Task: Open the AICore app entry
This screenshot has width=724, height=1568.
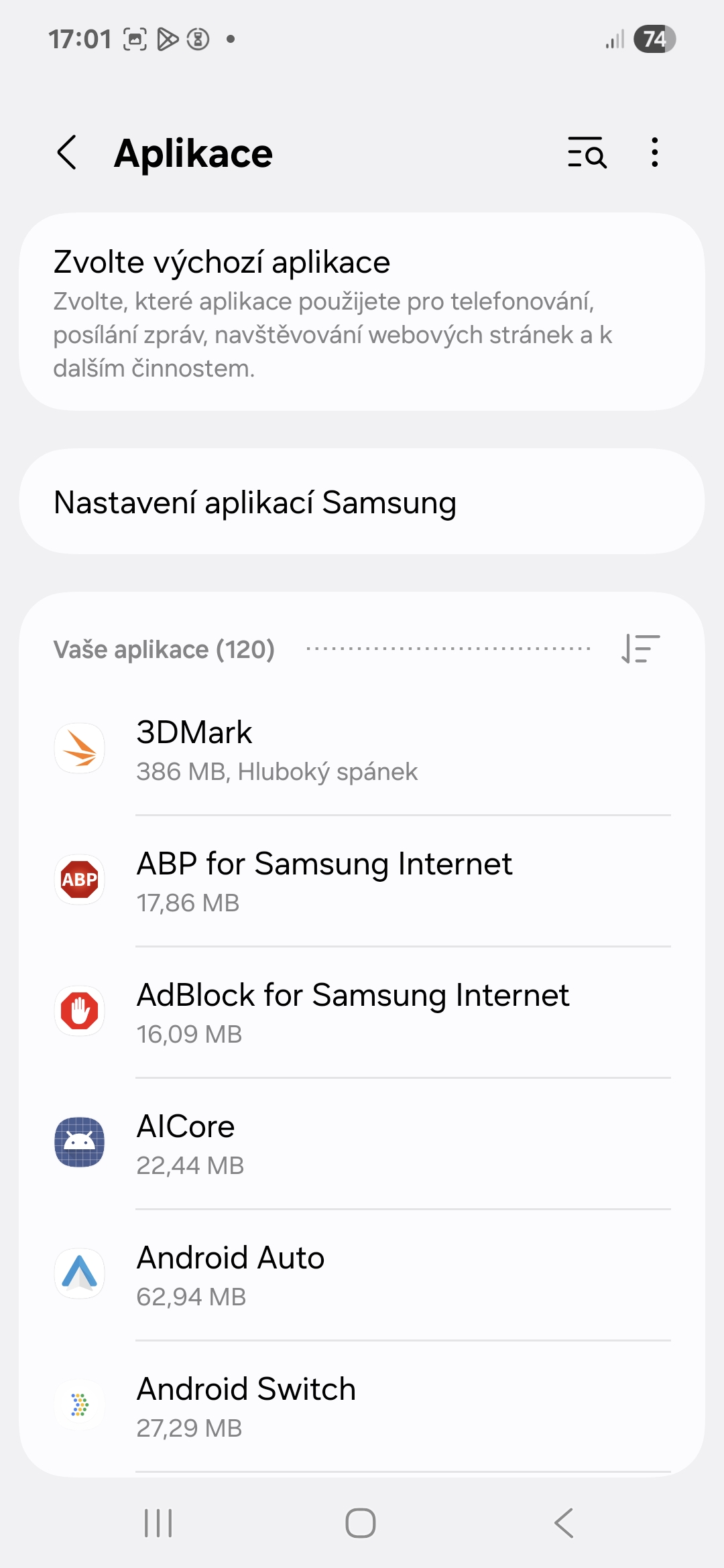Action: (362, 1143)
